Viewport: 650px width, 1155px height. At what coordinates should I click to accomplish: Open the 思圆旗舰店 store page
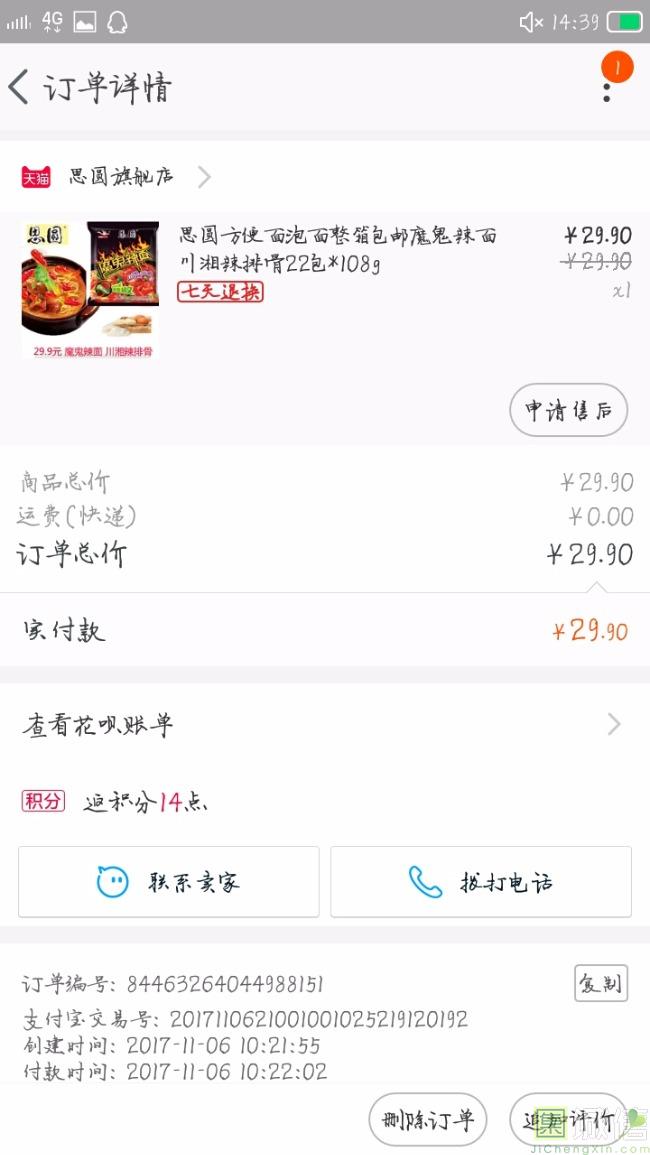[120, 178]
